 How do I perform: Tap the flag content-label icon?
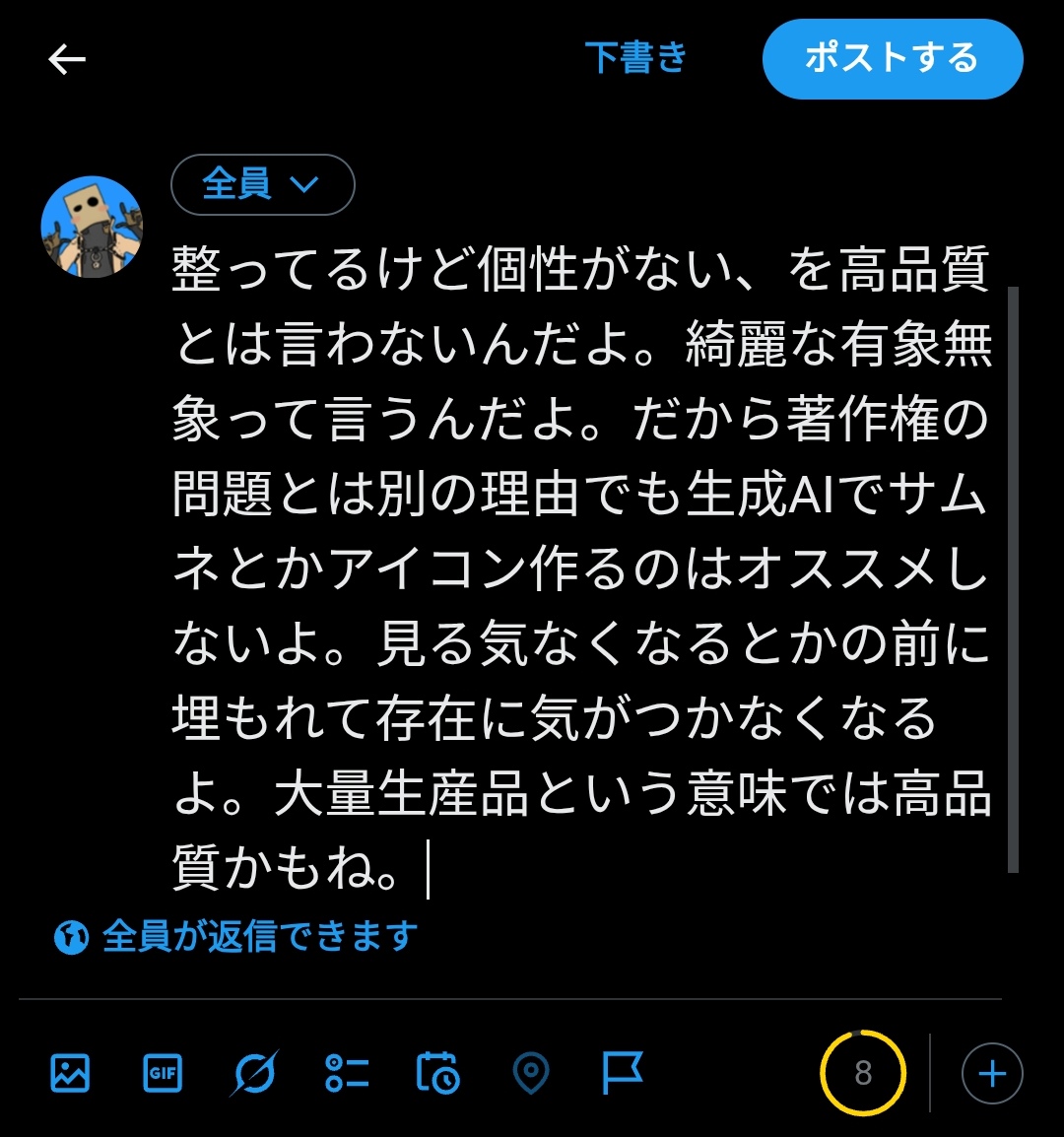pos(622,1073)
